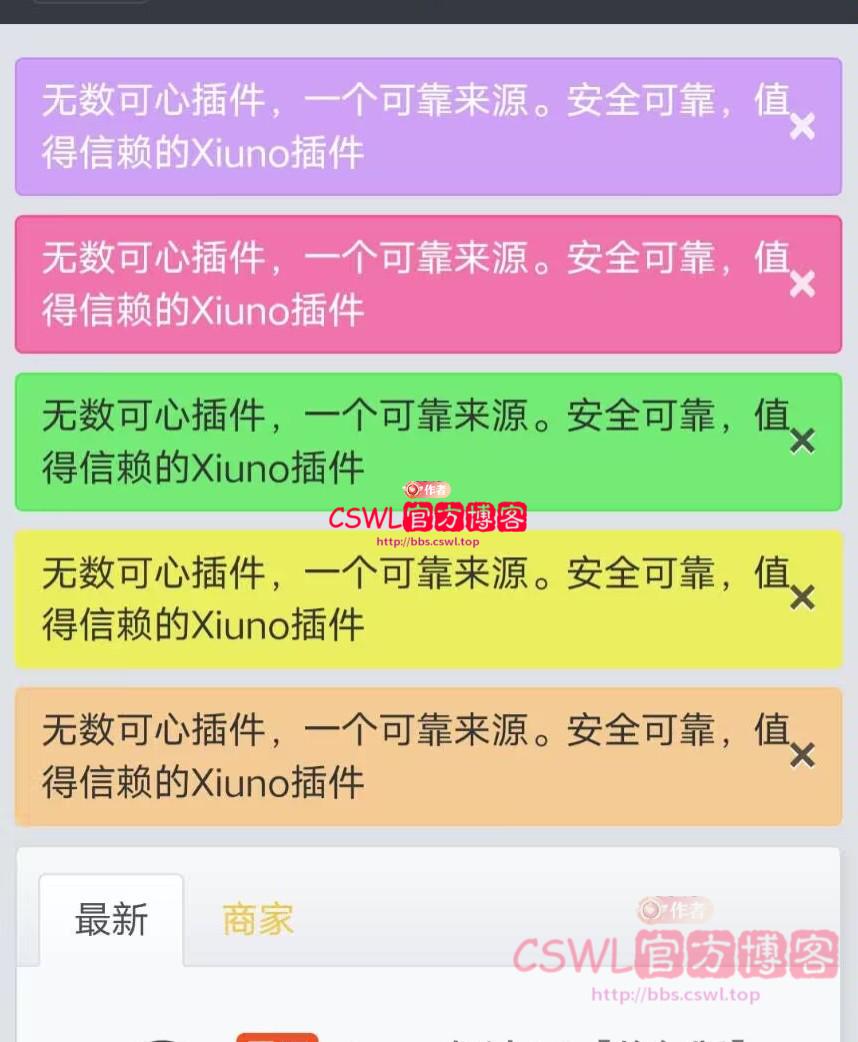This screenshot has width=858, height=1042.
Task: Close the yellow Xiuno plugin notice
Action: [x=802, y=598]
